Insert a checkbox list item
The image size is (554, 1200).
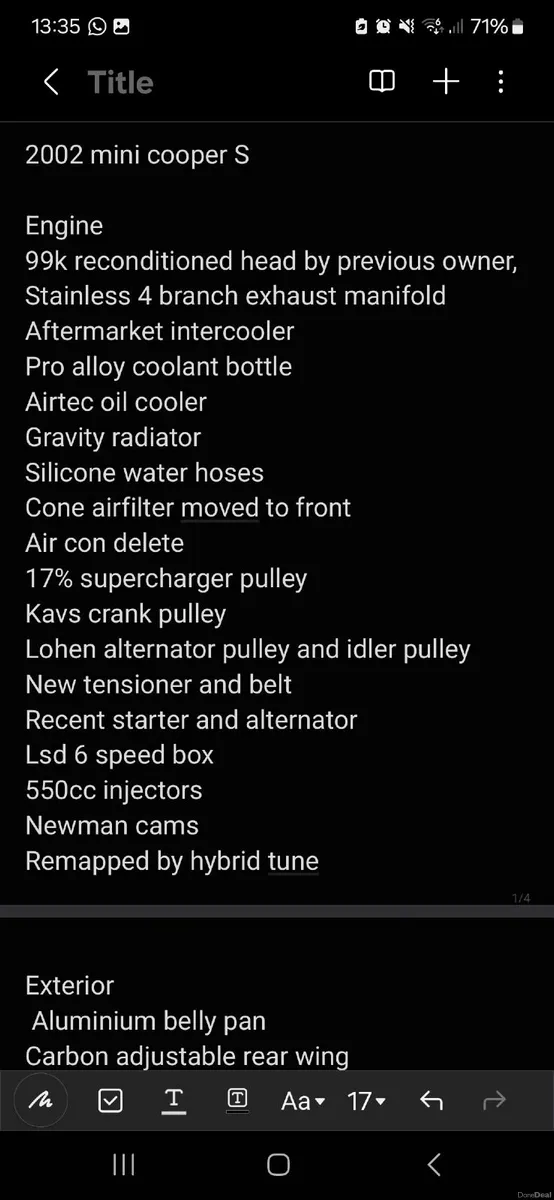(x=110, y=1101)
